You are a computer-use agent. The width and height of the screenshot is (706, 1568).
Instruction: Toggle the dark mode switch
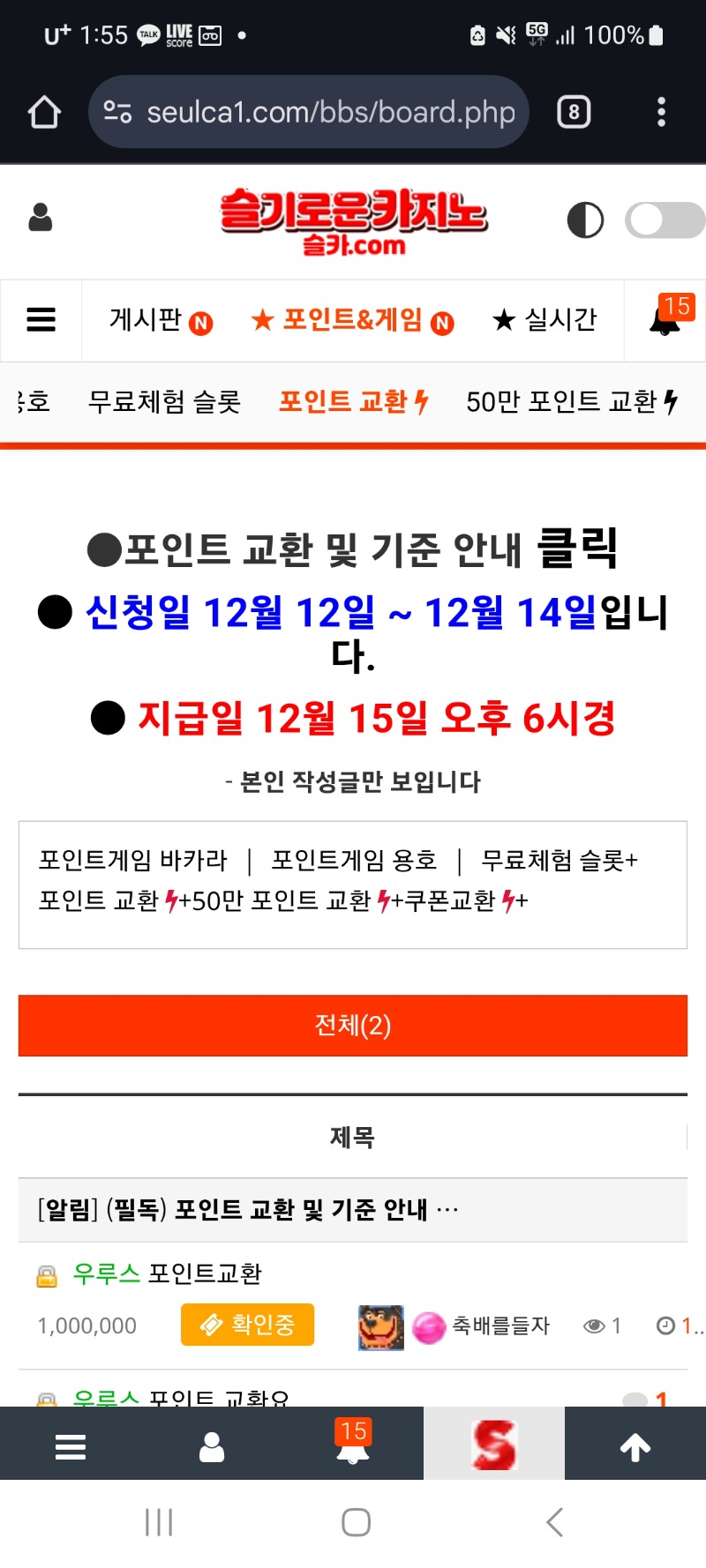point(664,220)
